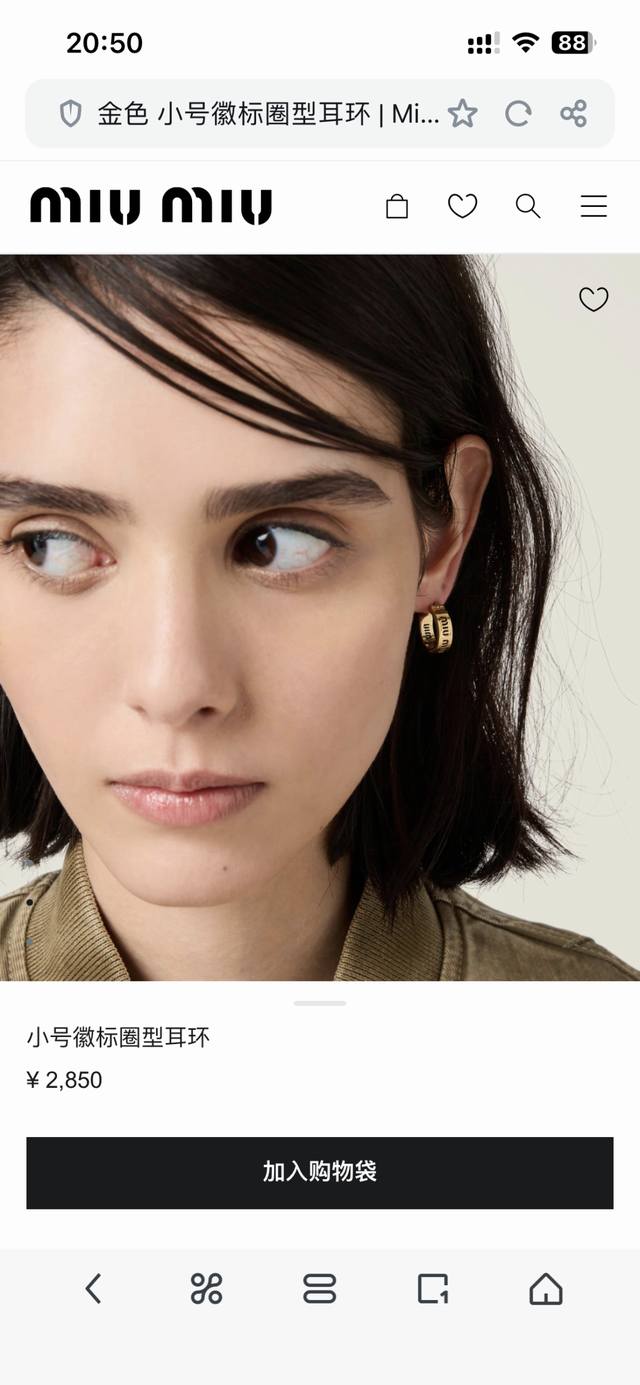Open the wishlist heart in the header
The height and width of the screenshot is (1385, 640).
tap(462, 207)
